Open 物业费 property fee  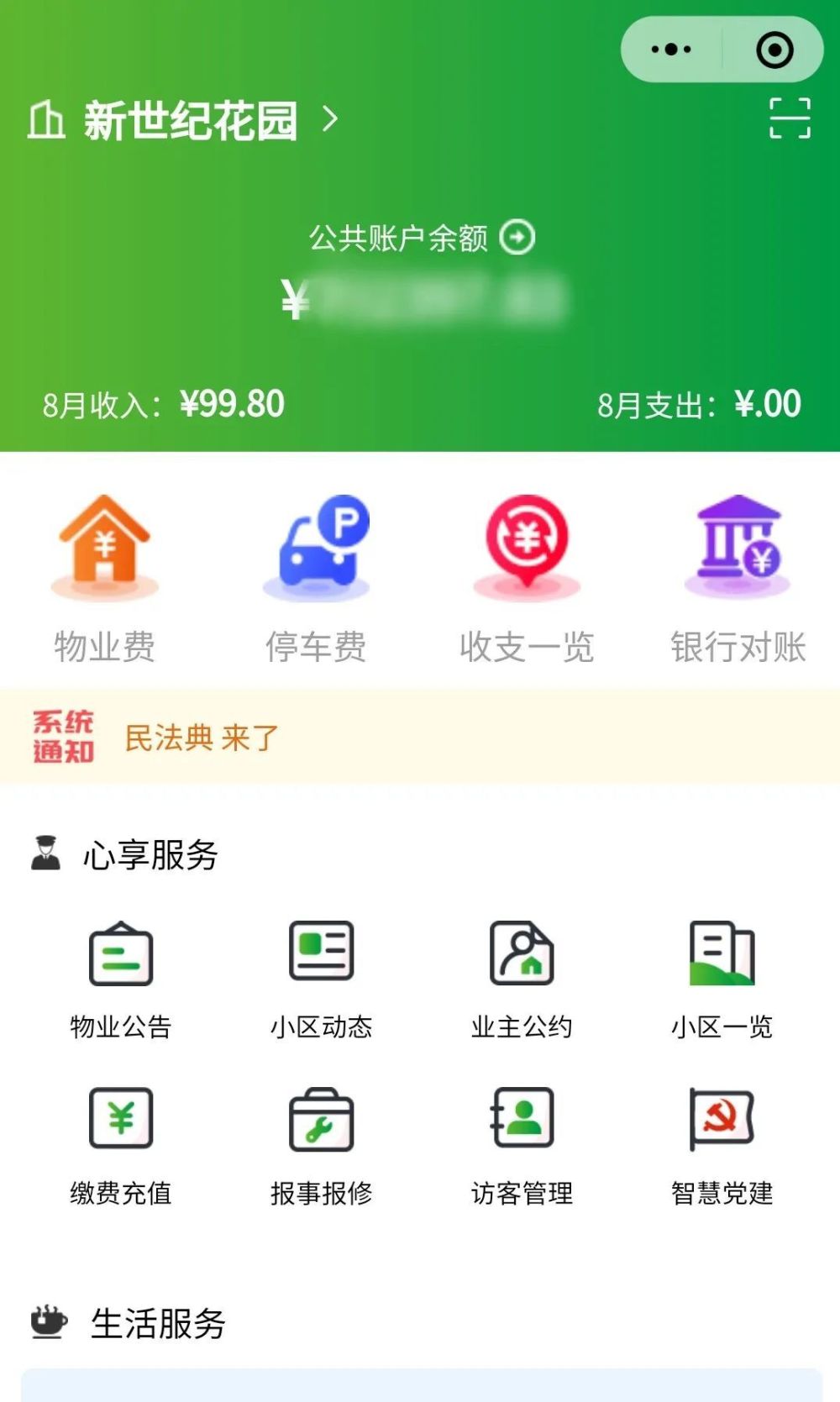click(105, 580)
